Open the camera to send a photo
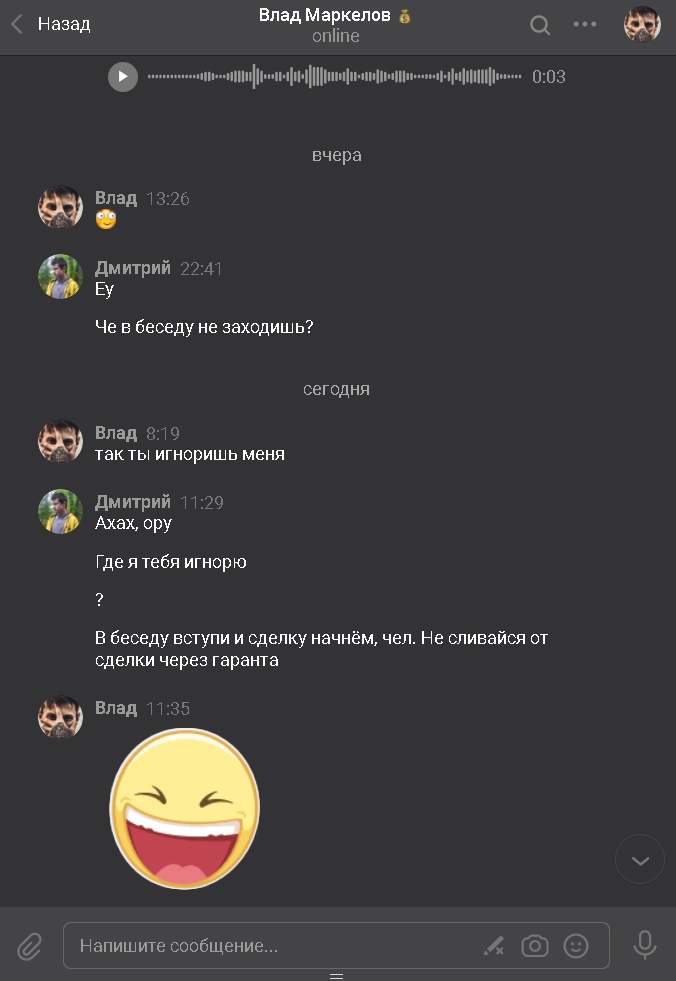The height and width of the screenshot is (981, 676). pyautogui.click(x=536, y=945)
